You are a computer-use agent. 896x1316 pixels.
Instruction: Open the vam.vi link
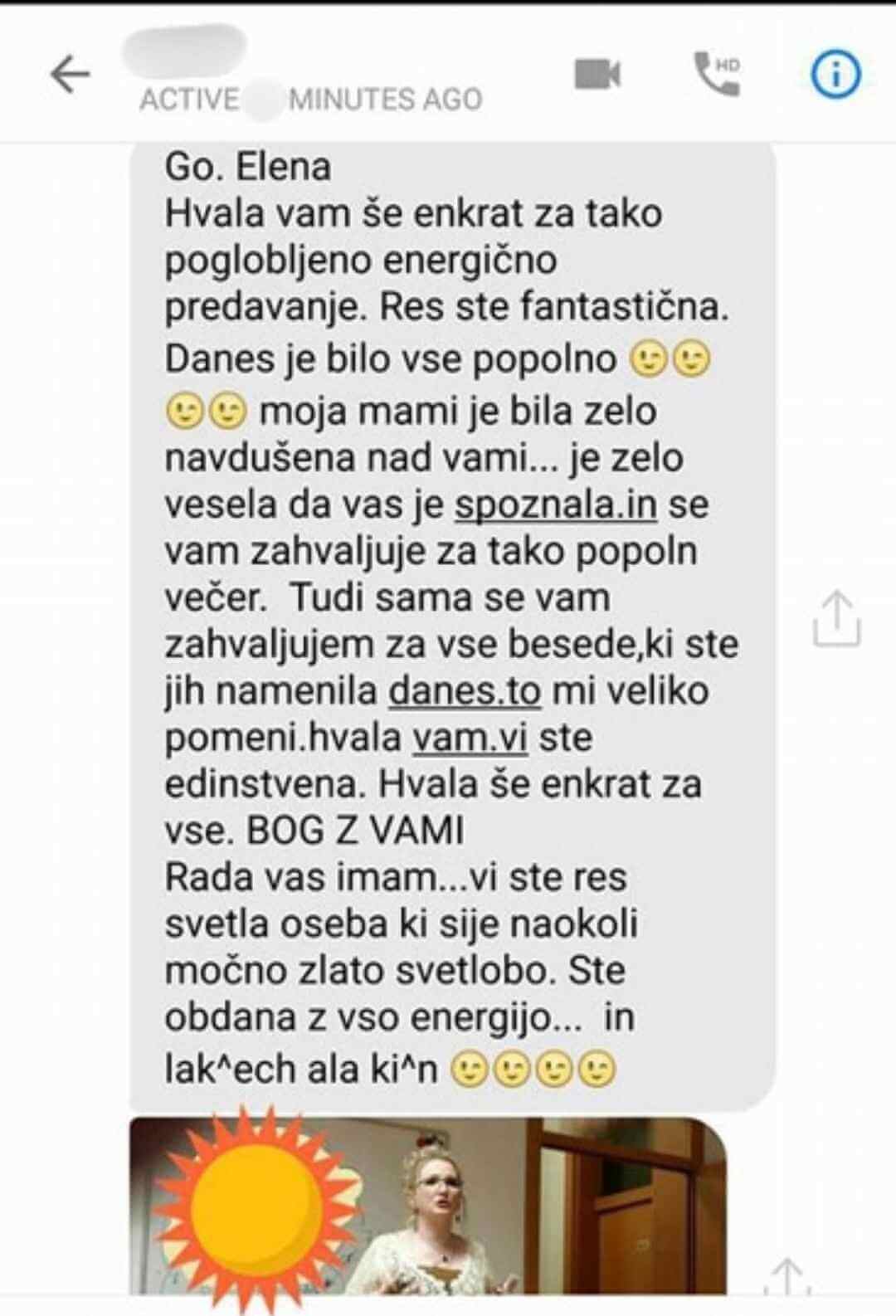(470, 738)
